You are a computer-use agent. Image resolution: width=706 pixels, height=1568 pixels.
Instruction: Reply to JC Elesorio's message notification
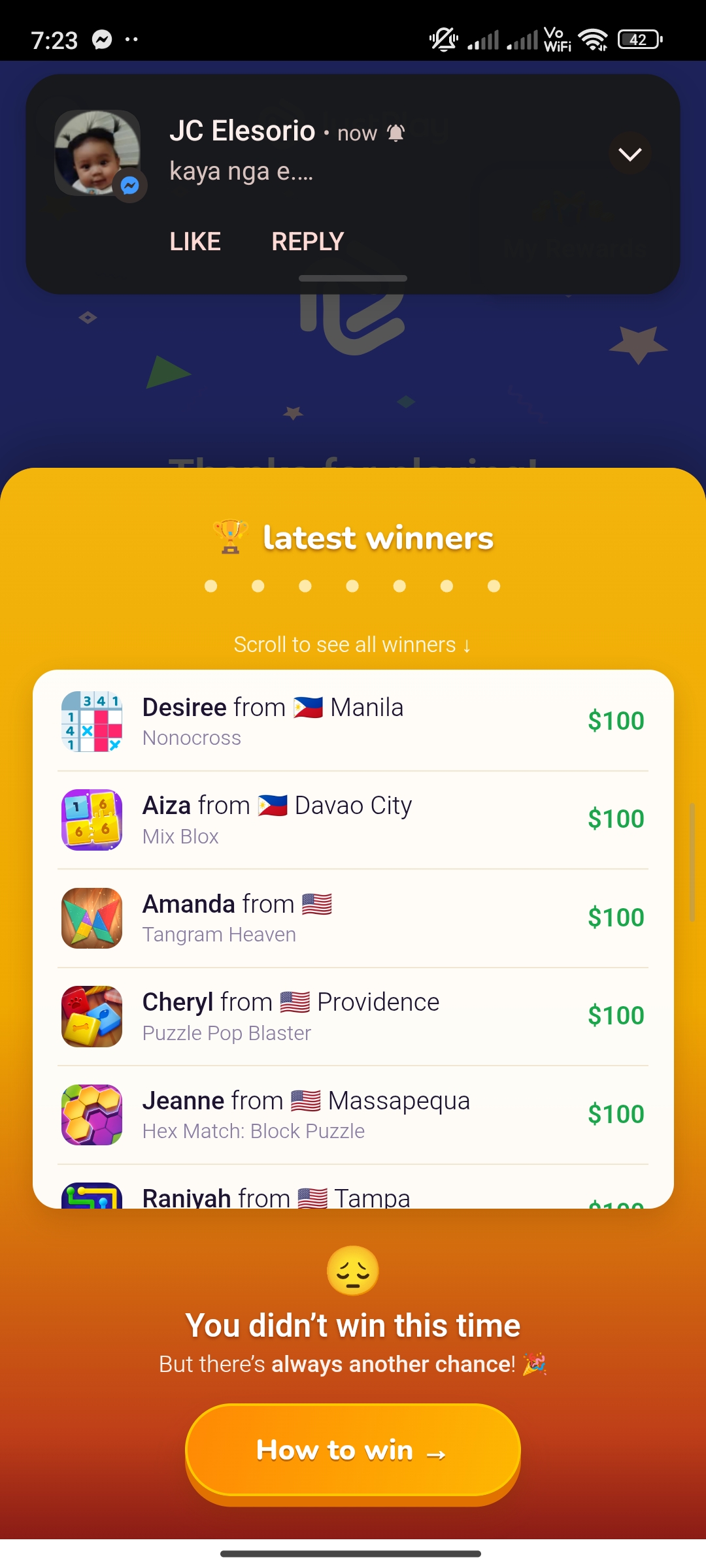[308, 242]
